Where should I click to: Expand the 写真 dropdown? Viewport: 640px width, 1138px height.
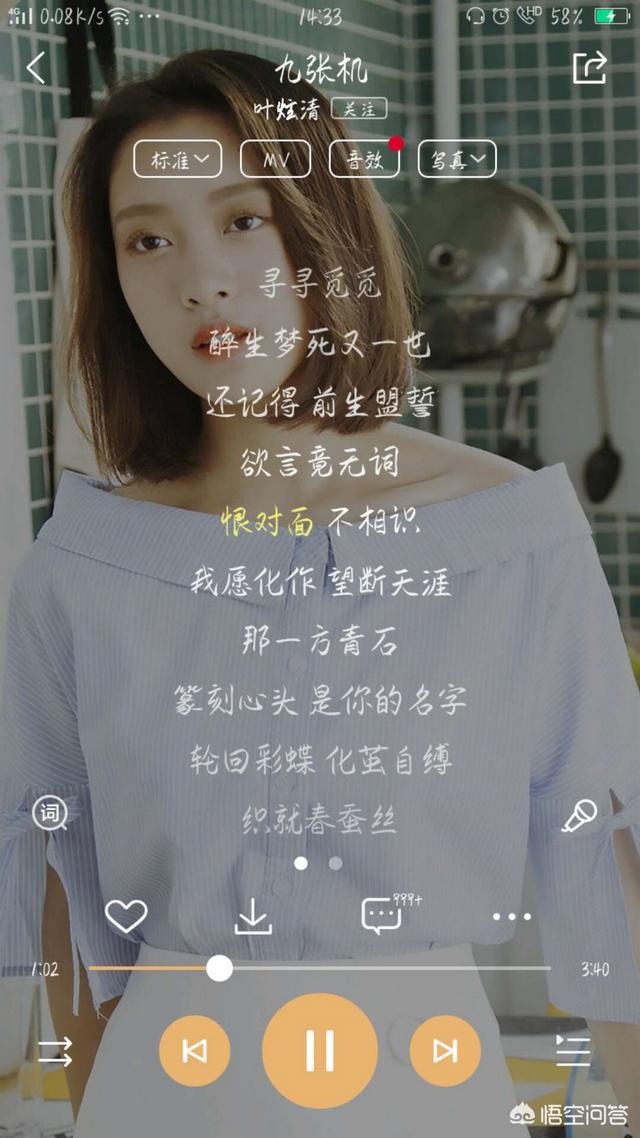pyautogui.click(x=457, y=159)
